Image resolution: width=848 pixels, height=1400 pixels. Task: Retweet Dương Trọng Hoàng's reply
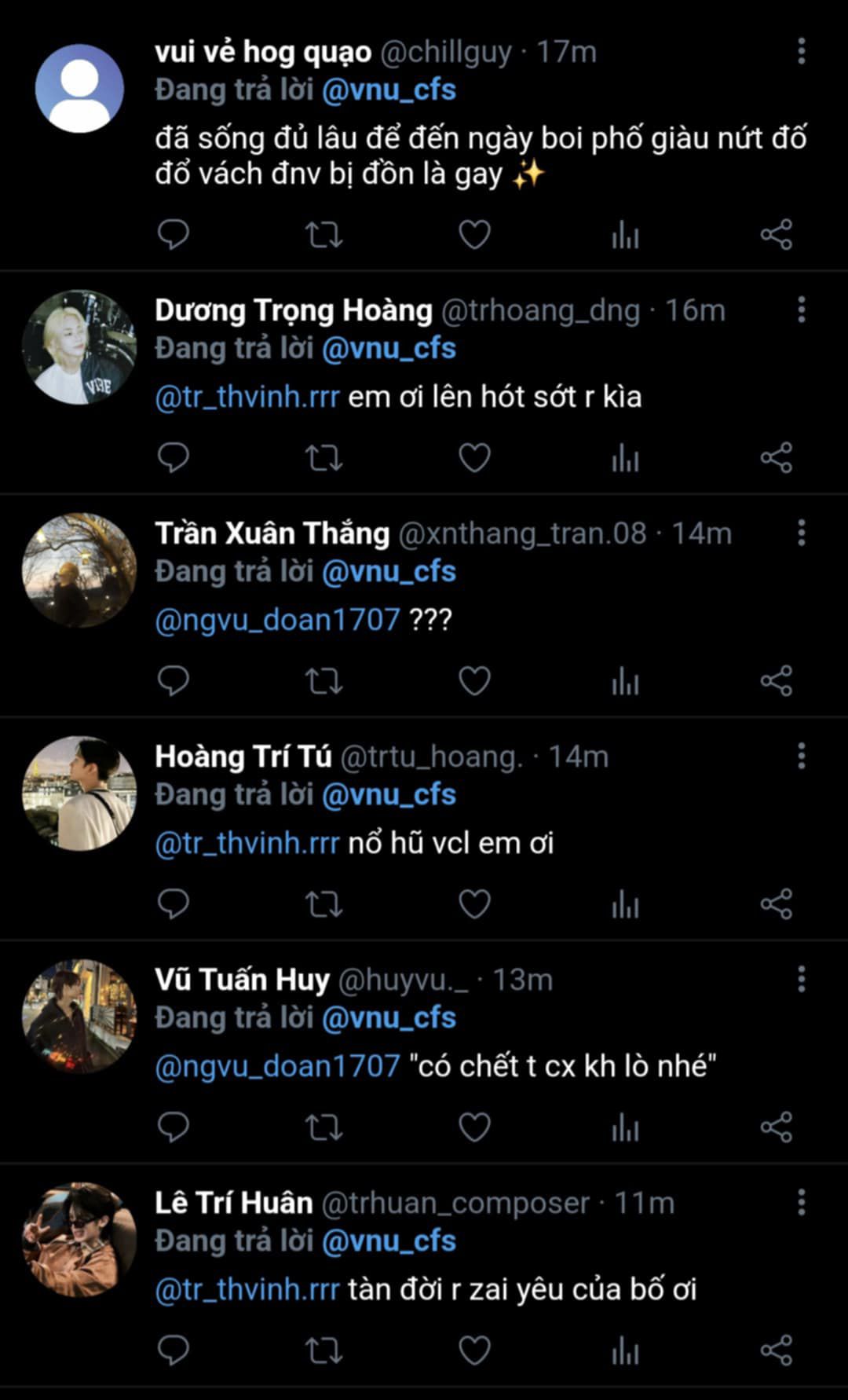point(323,457)
